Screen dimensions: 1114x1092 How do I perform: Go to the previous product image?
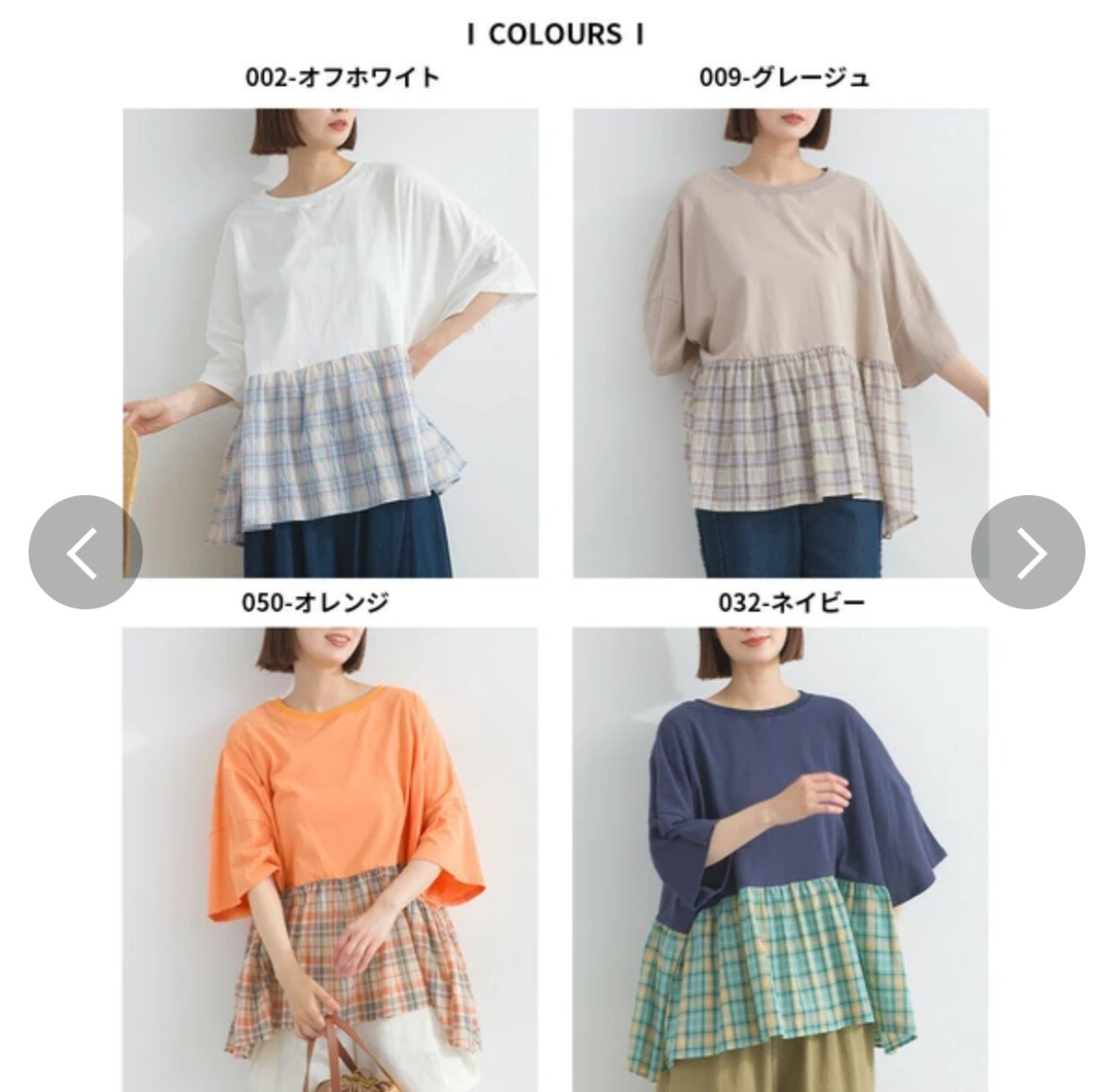(x=85, y=552)
